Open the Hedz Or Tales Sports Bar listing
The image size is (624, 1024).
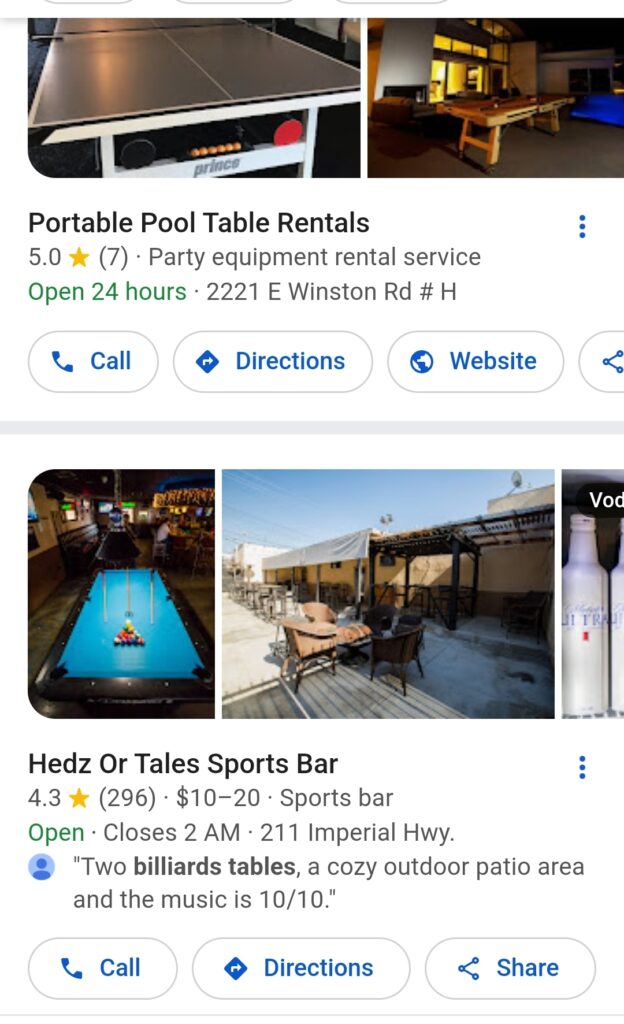[x=183, y=764]
